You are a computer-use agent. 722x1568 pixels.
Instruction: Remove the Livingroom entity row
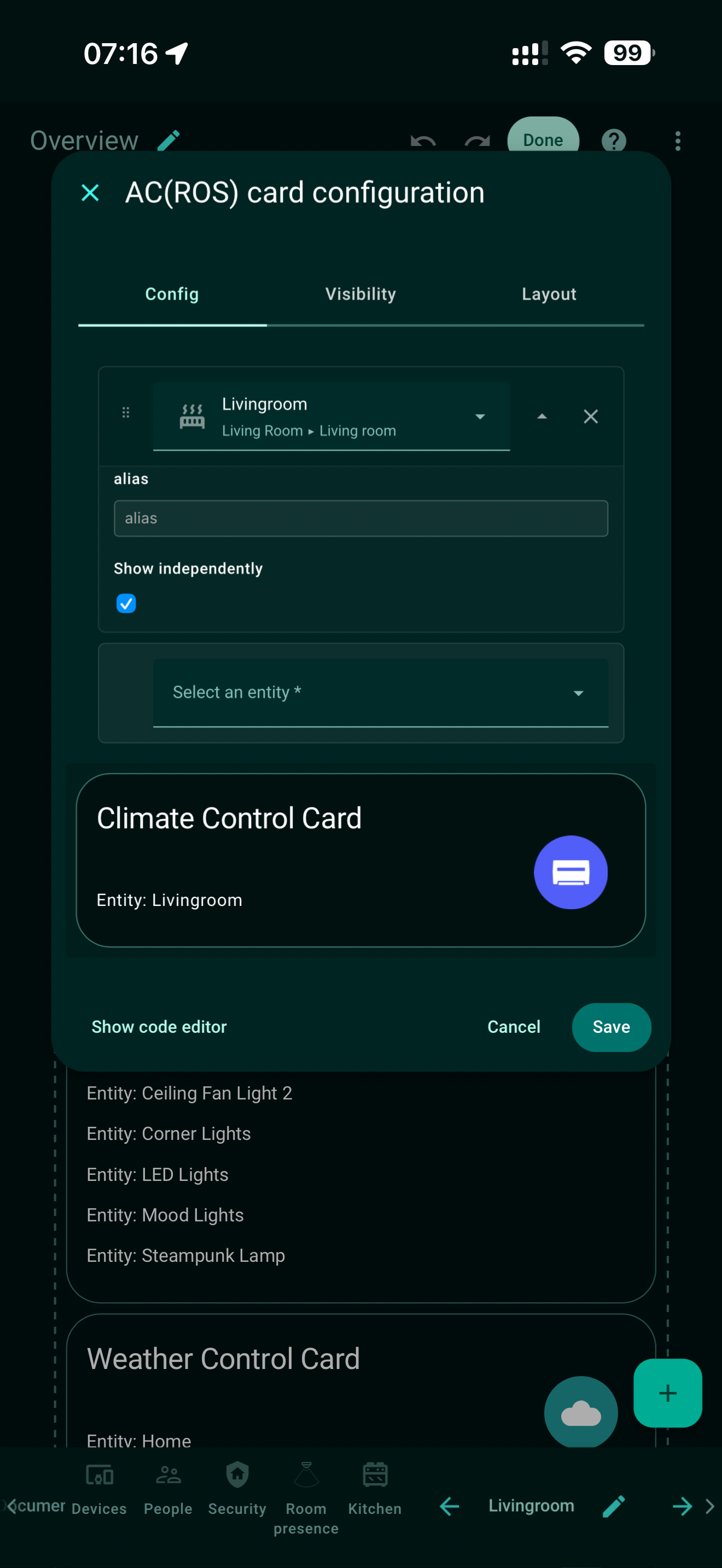coord(591,417)
